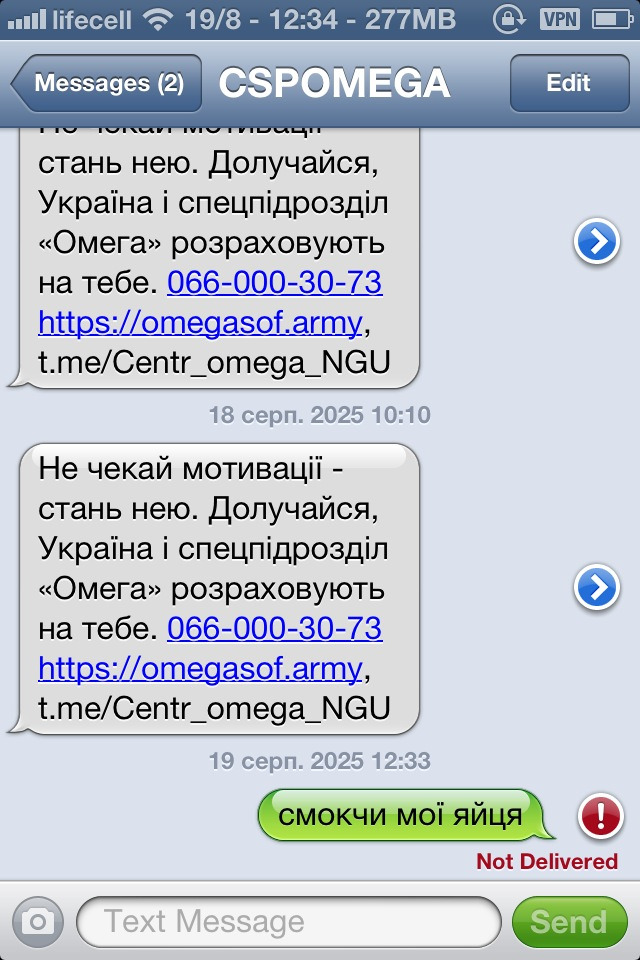Screen dimensions: 640x960
Task: Open details arrow for 18 серп. message
Action: [x=597, y=242]
